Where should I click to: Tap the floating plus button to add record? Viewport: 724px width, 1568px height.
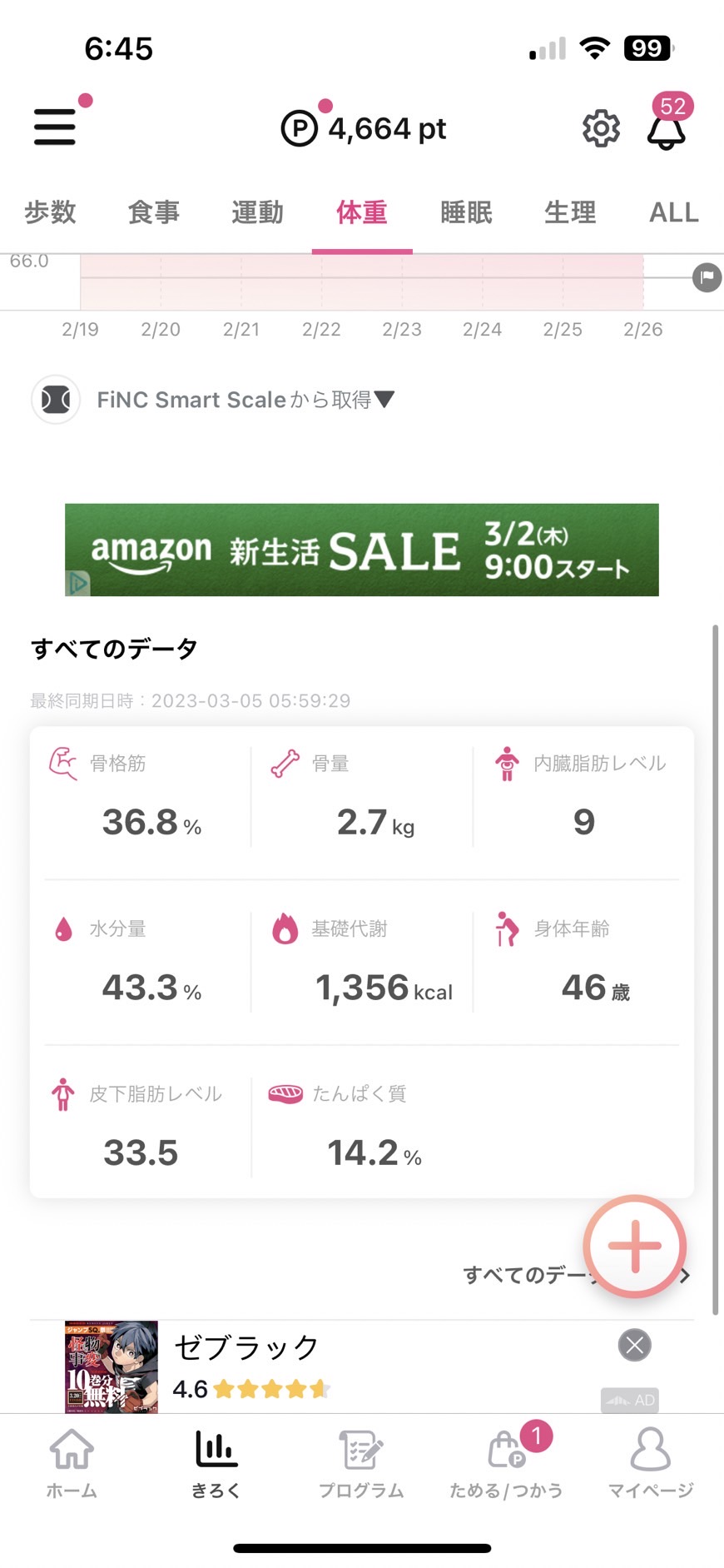coord(634,1247)
